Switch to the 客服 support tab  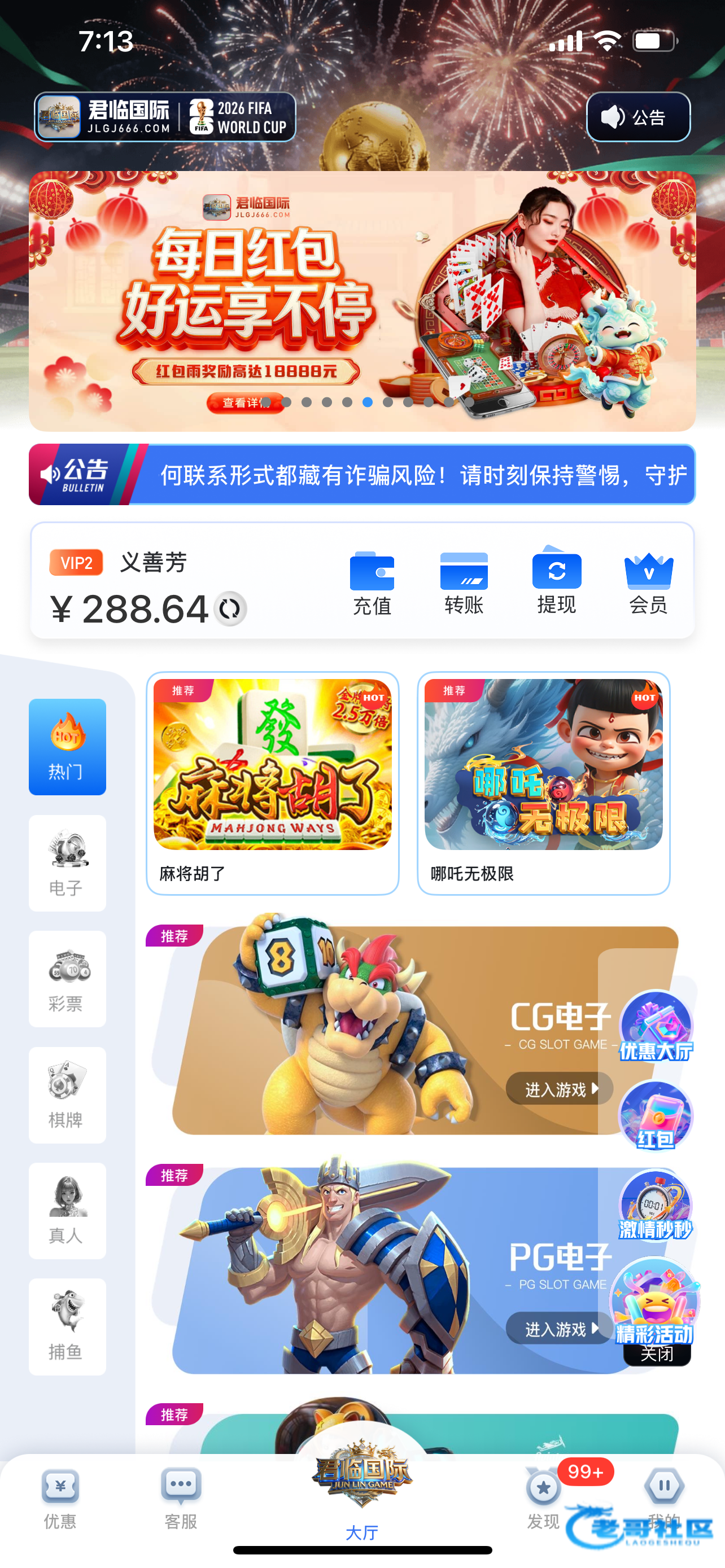(x=181, y=1499)
